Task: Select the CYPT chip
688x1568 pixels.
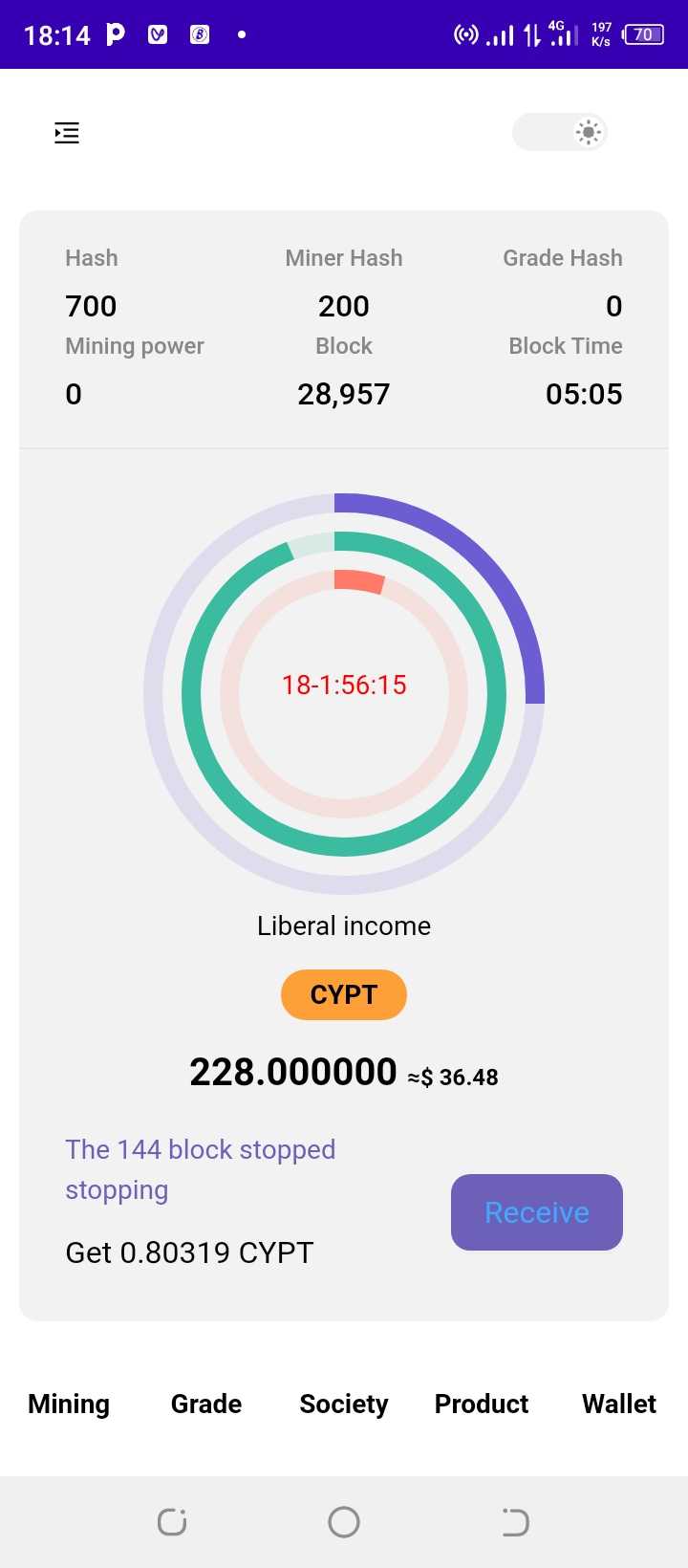Action: pyautogui.click(x=344, y=994)
